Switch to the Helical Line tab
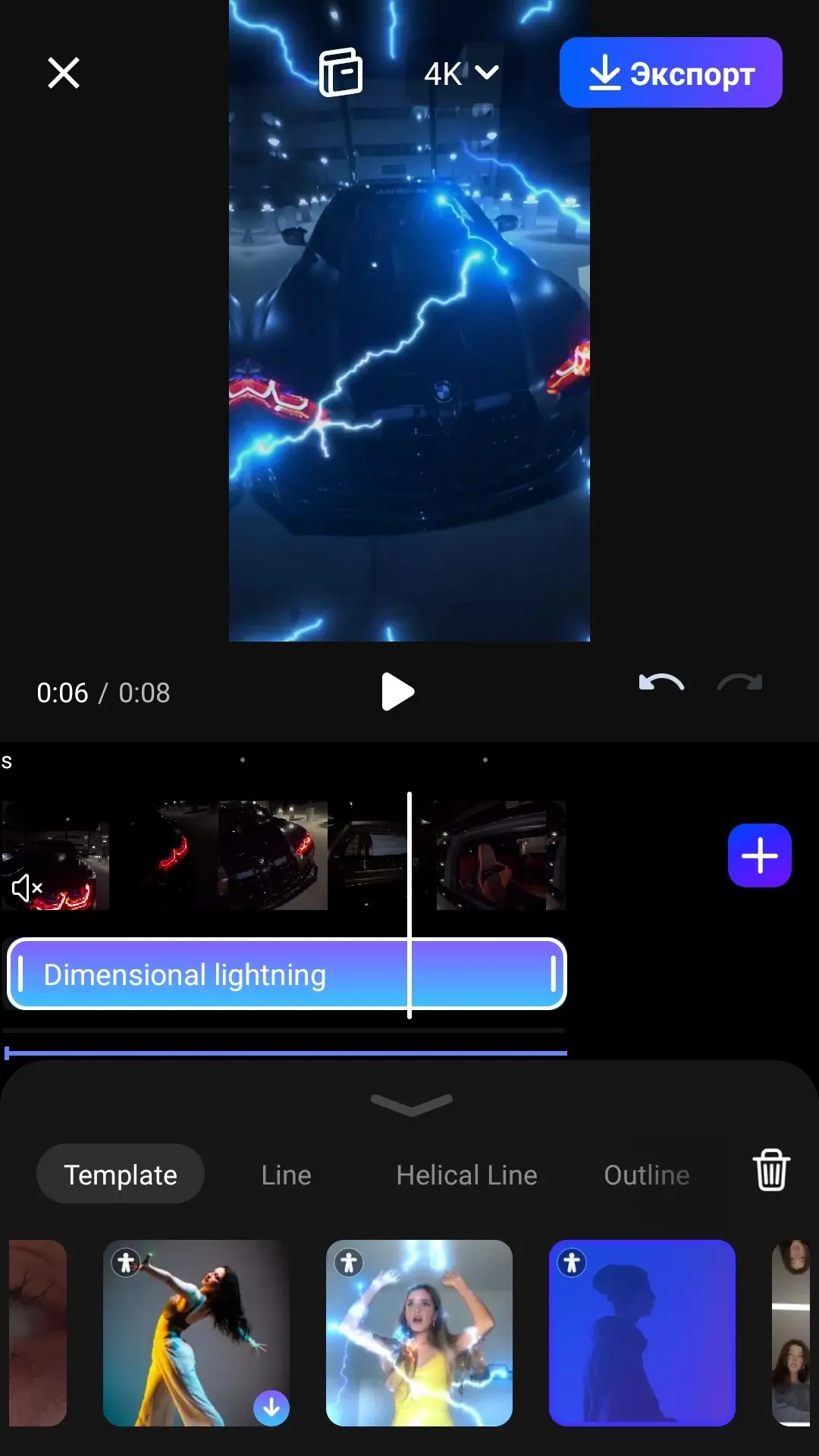 (x=466, y=1175)
